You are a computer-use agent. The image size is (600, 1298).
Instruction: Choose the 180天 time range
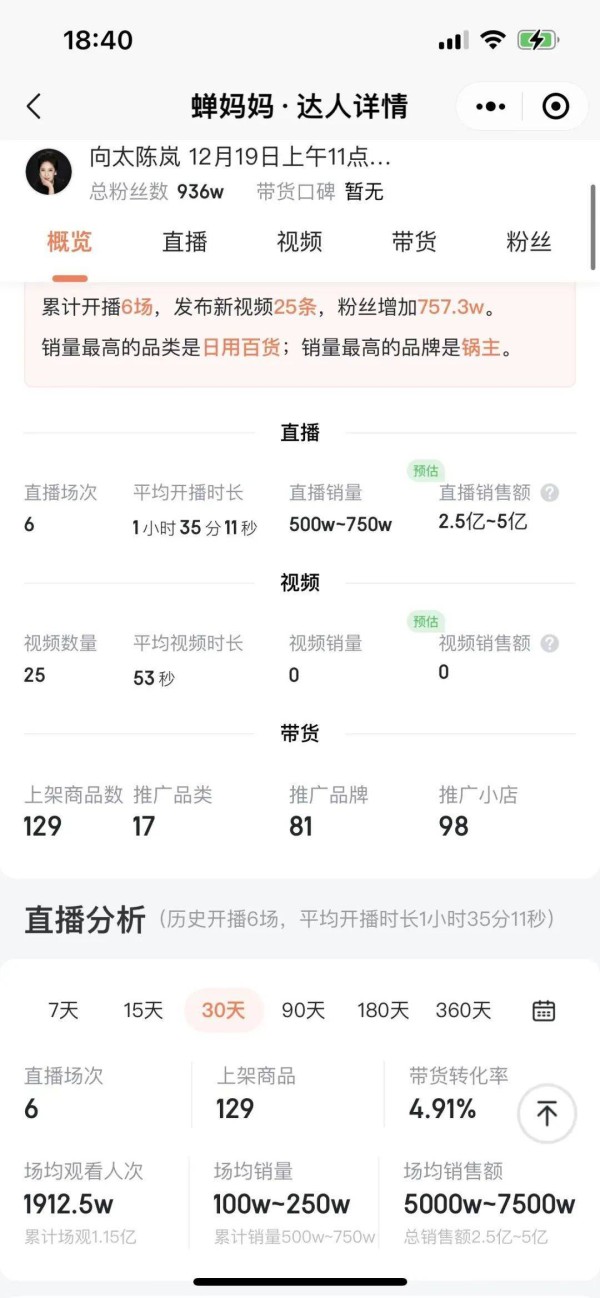click(383, 1010)
